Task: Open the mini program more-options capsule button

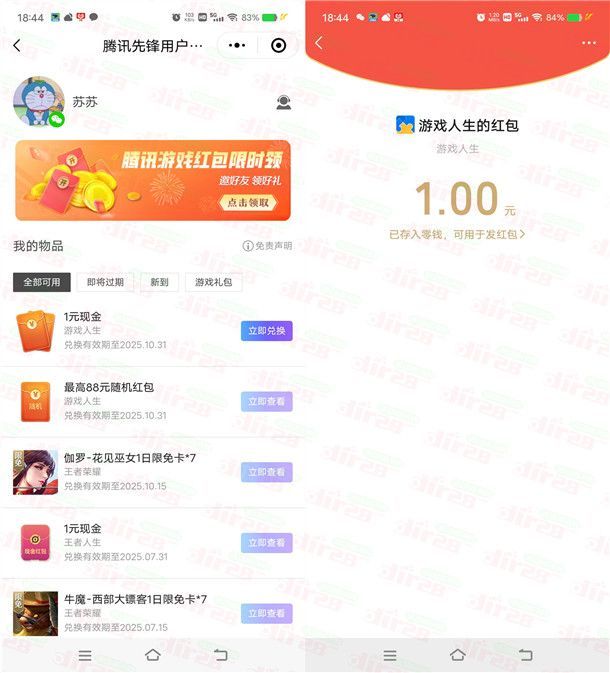Action: pyautogui.click(x=237, y=46)
